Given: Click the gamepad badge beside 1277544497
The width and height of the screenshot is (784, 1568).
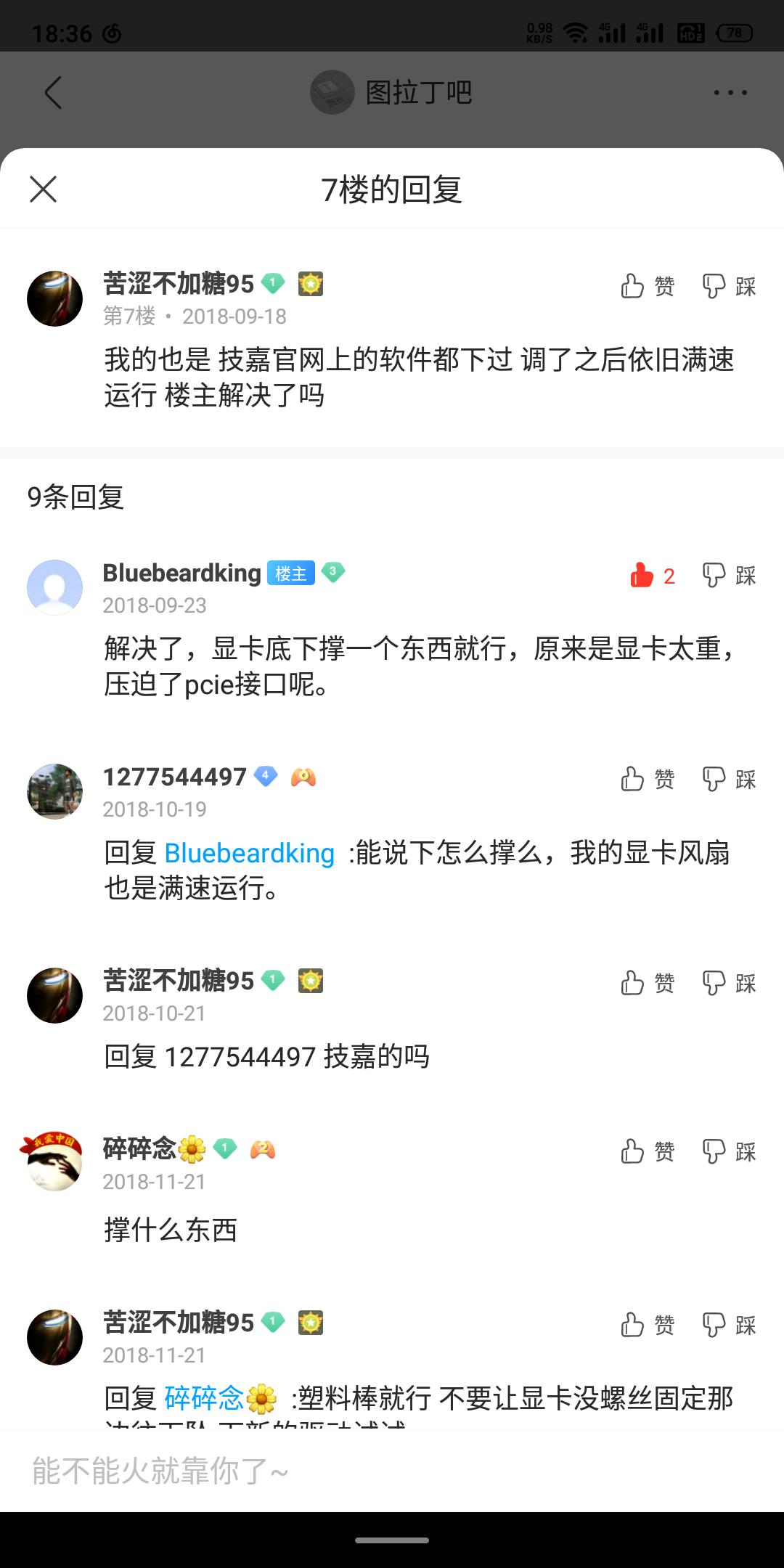Looking at the screenshot, I should click(305, 777).
